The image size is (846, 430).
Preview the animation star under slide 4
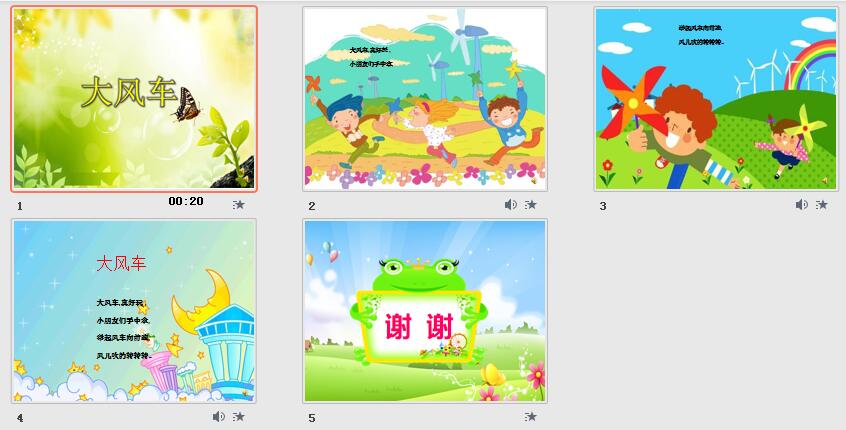click(238, 417)
